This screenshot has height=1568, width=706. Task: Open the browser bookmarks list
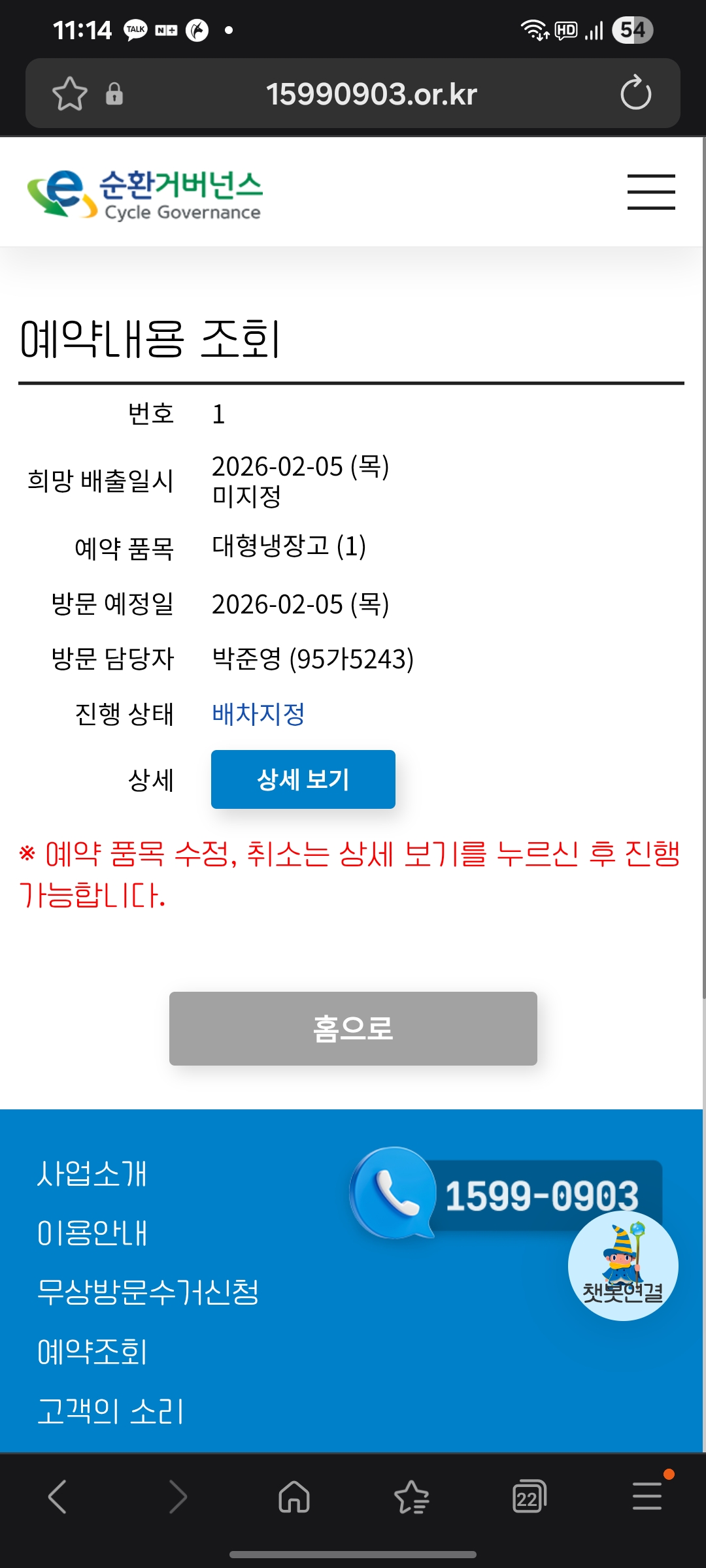[x=412, y=1496]
